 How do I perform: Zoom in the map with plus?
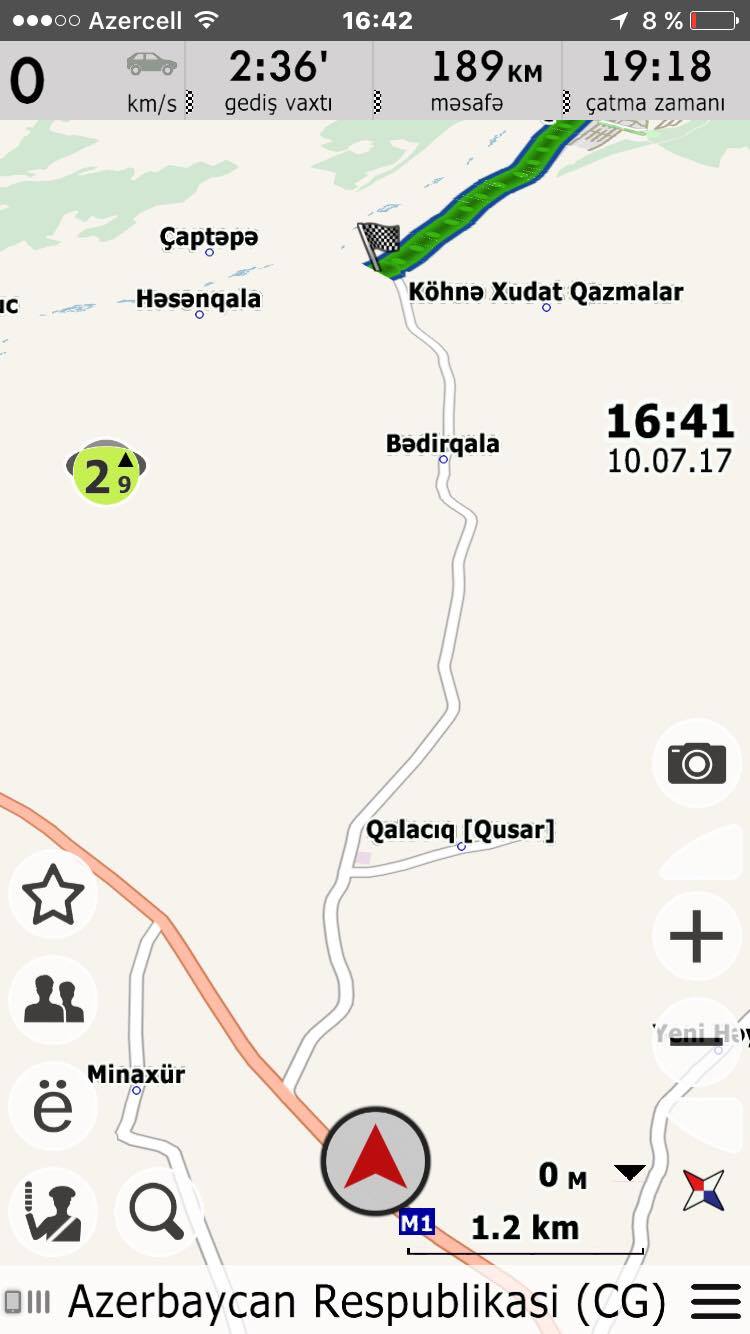pos(696,937)
